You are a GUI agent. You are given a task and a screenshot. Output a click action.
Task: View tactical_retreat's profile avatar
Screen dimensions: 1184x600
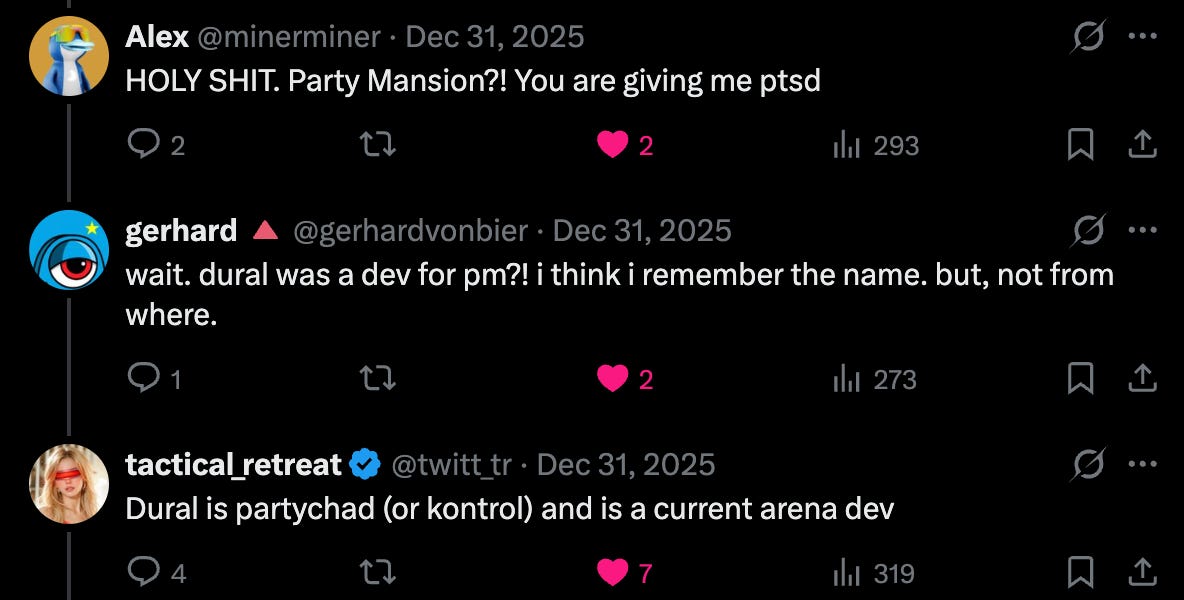click(x=69, y=484)
